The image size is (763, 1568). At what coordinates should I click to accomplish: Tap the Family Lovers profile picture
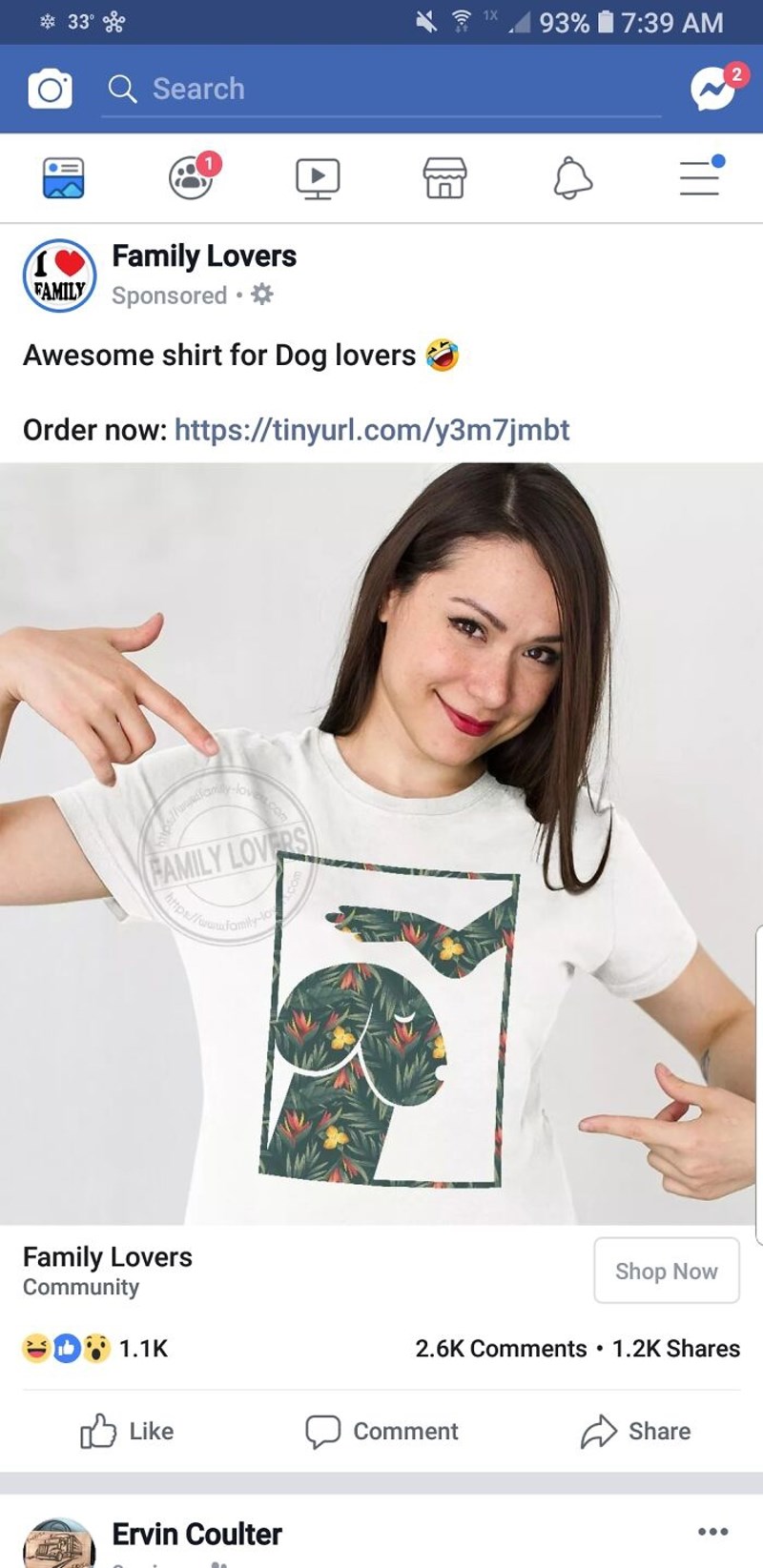[x=59, y=275]
